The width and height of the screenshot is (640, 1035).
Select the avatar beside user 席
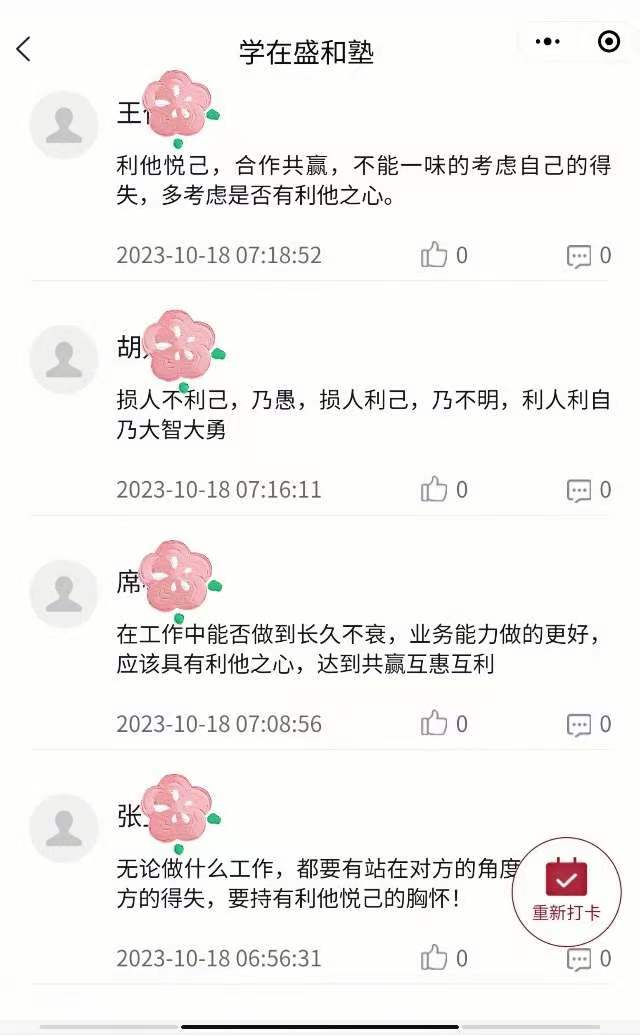pos(64,594)
